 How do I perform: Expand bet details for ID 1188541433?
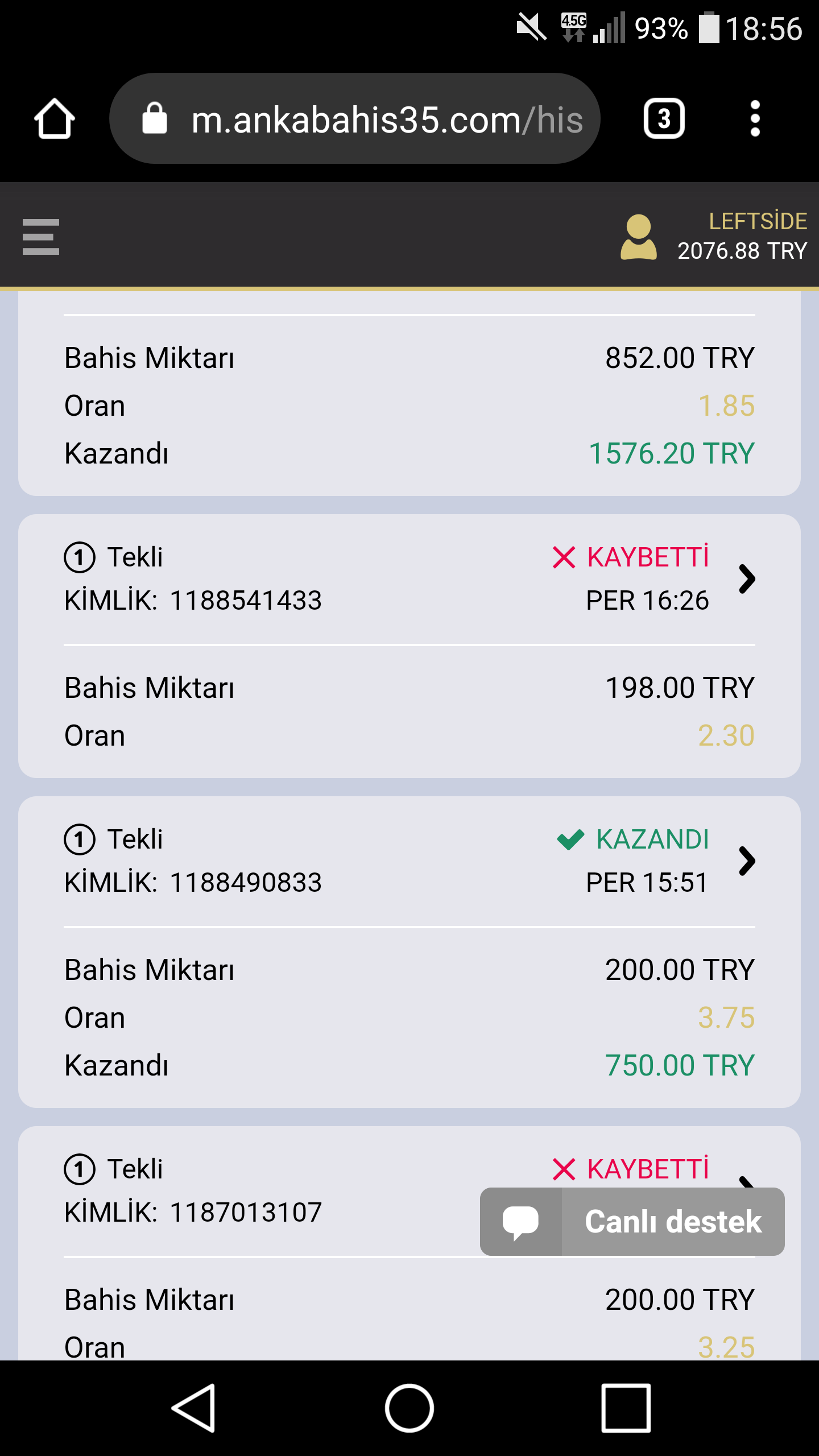(747, 579)
